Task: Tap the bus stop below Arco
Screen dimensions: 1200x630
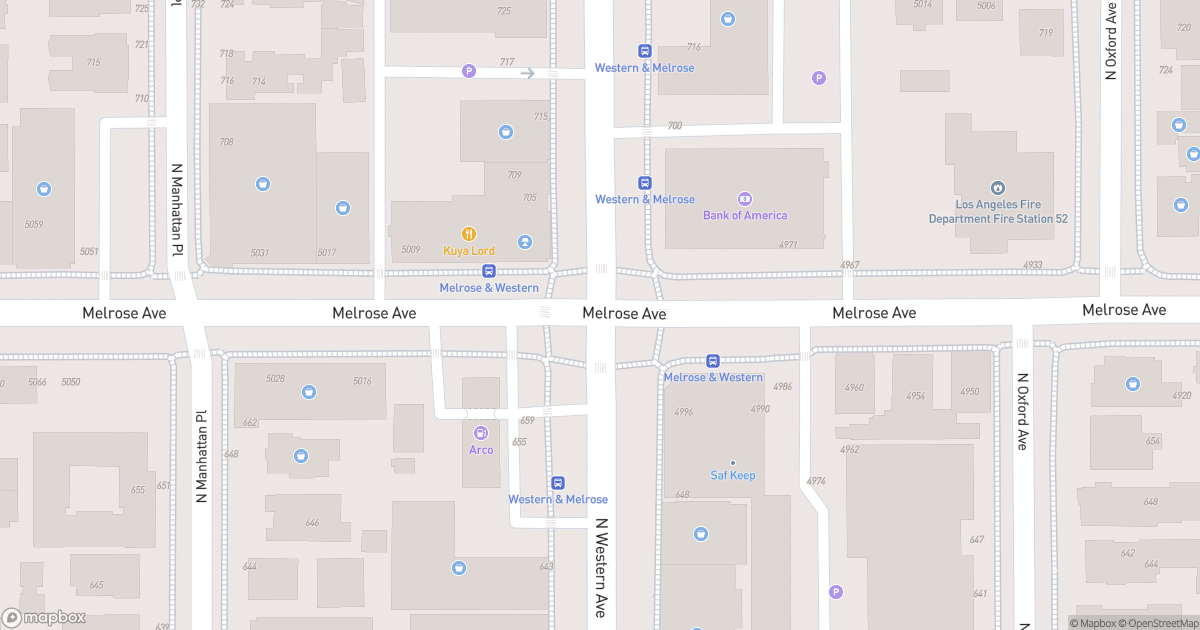Action: [x=558, y=483]
